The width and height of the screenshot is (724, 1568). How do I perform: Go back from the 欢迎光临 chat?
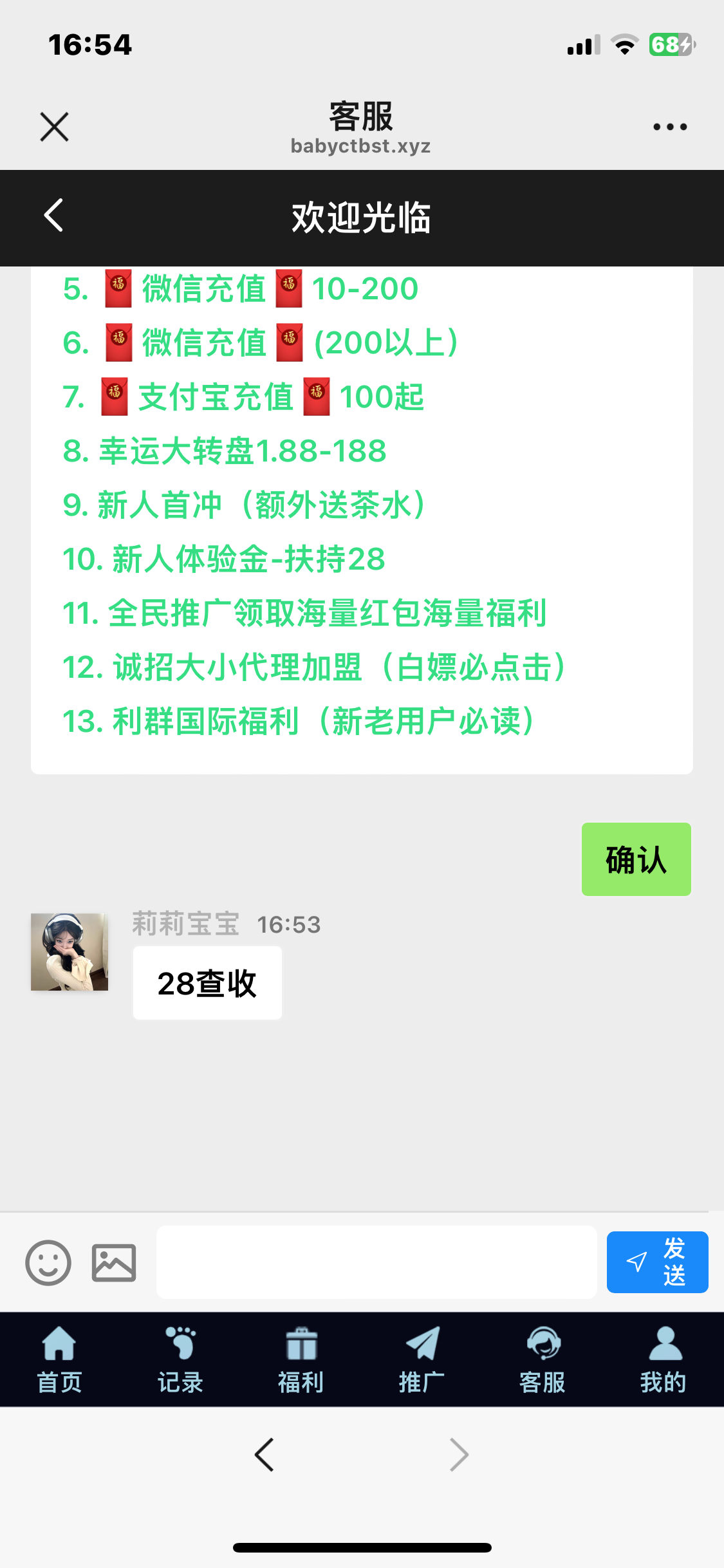pyautogui.click(x=54, y=216)
